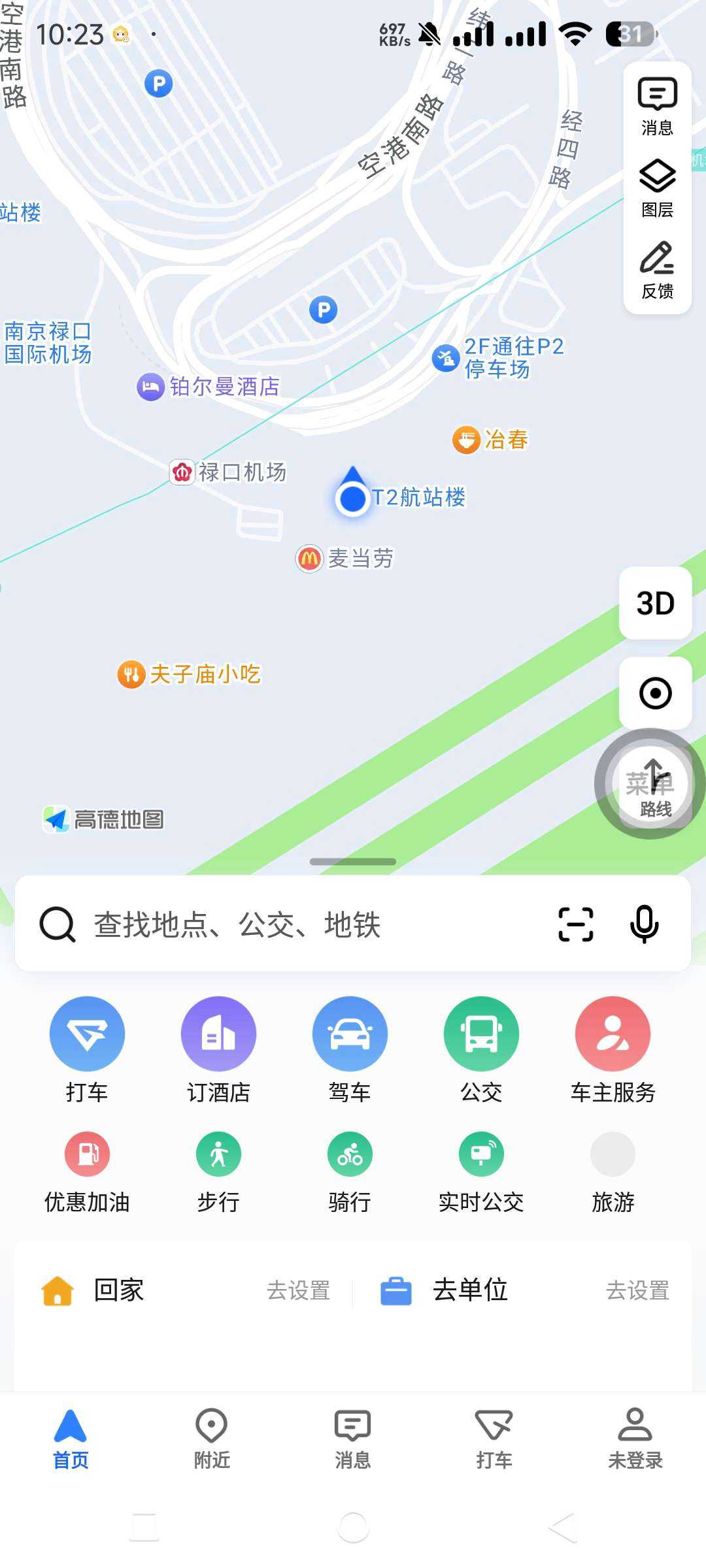Recenter map on current location
Viewport: 706px width, 1568px height.
pyautogui.click(x=655, y=693)
